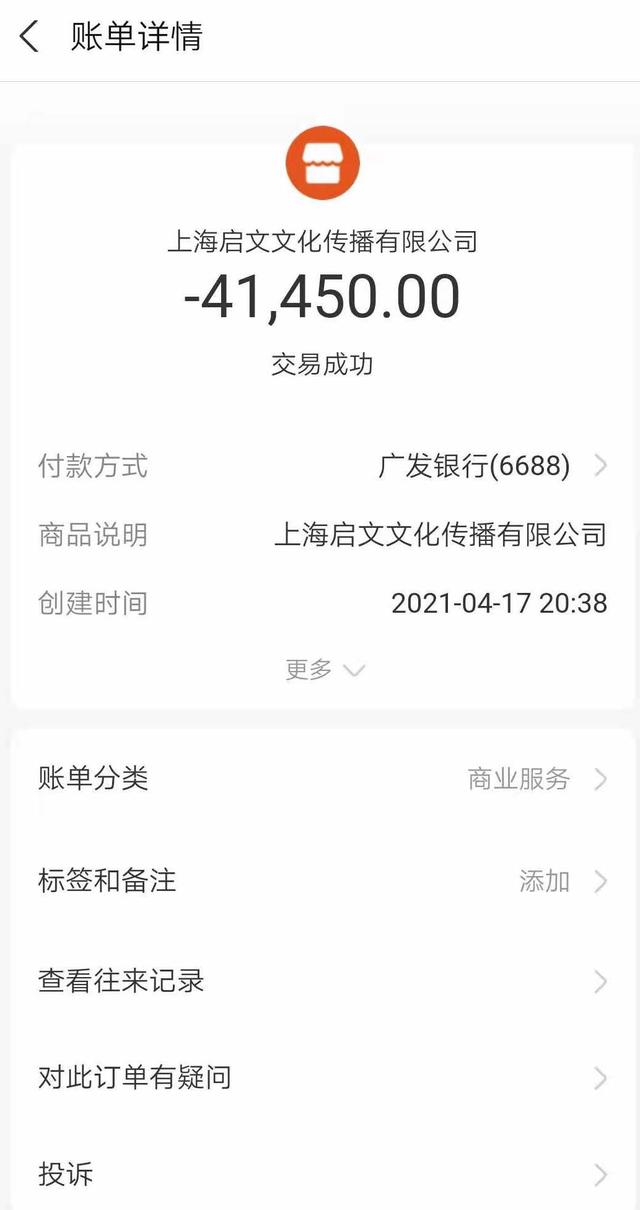Select 对此订单有疑问
This screenshot has height=1210, width=640.
pos(320,1078)
